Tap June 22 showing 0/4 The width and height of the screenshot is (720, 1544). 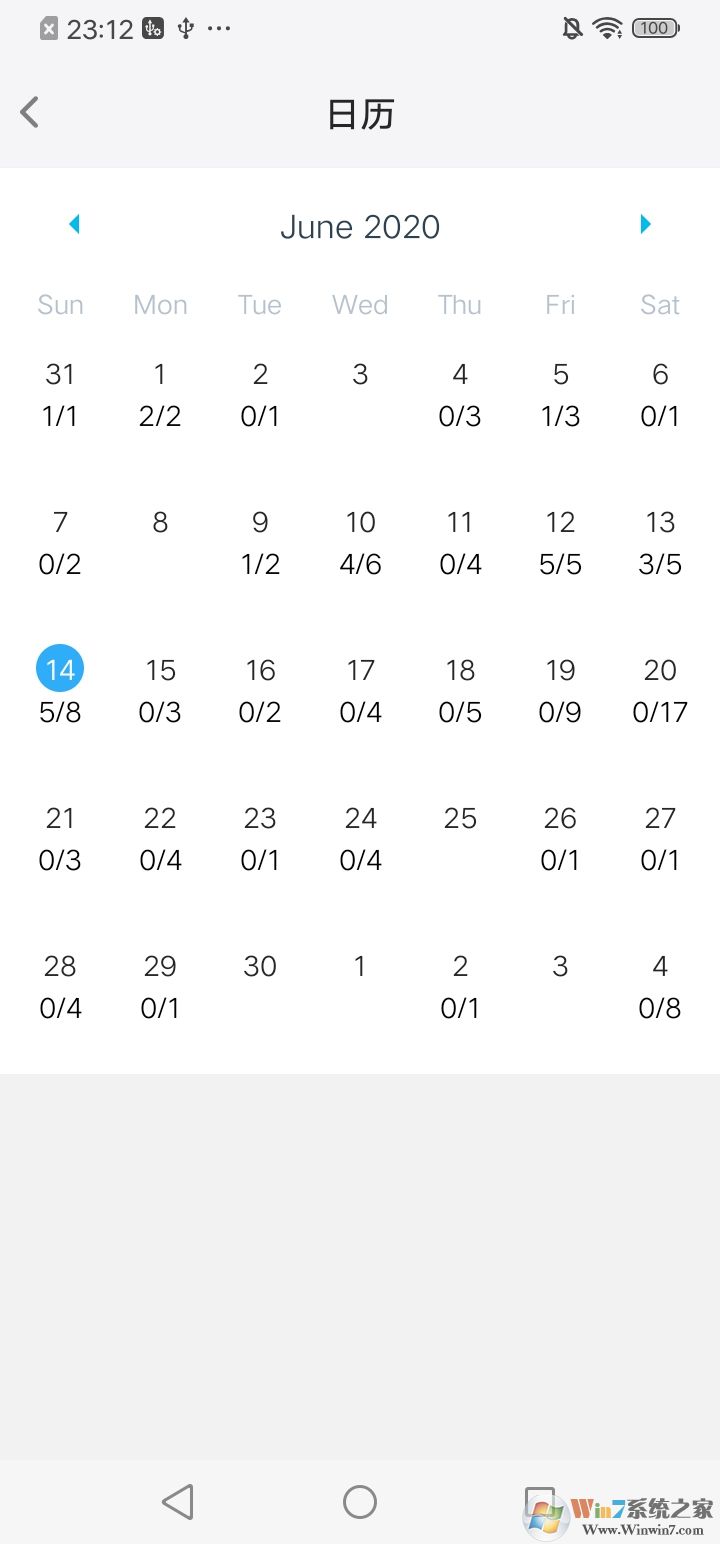160,838
